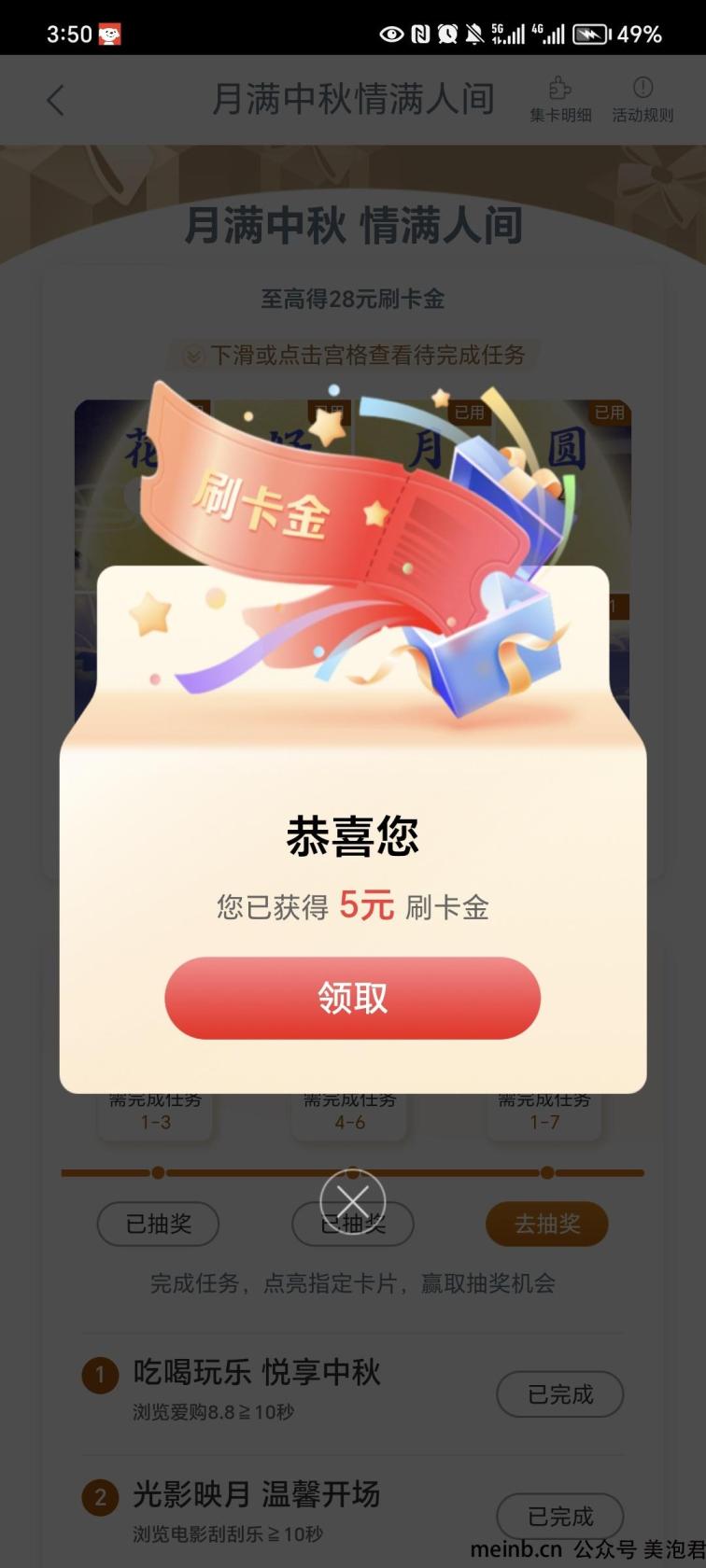Go back from 月满中秋情满人间 page
Viewport: 706px width, 1568px height.
tap(56, 100)
